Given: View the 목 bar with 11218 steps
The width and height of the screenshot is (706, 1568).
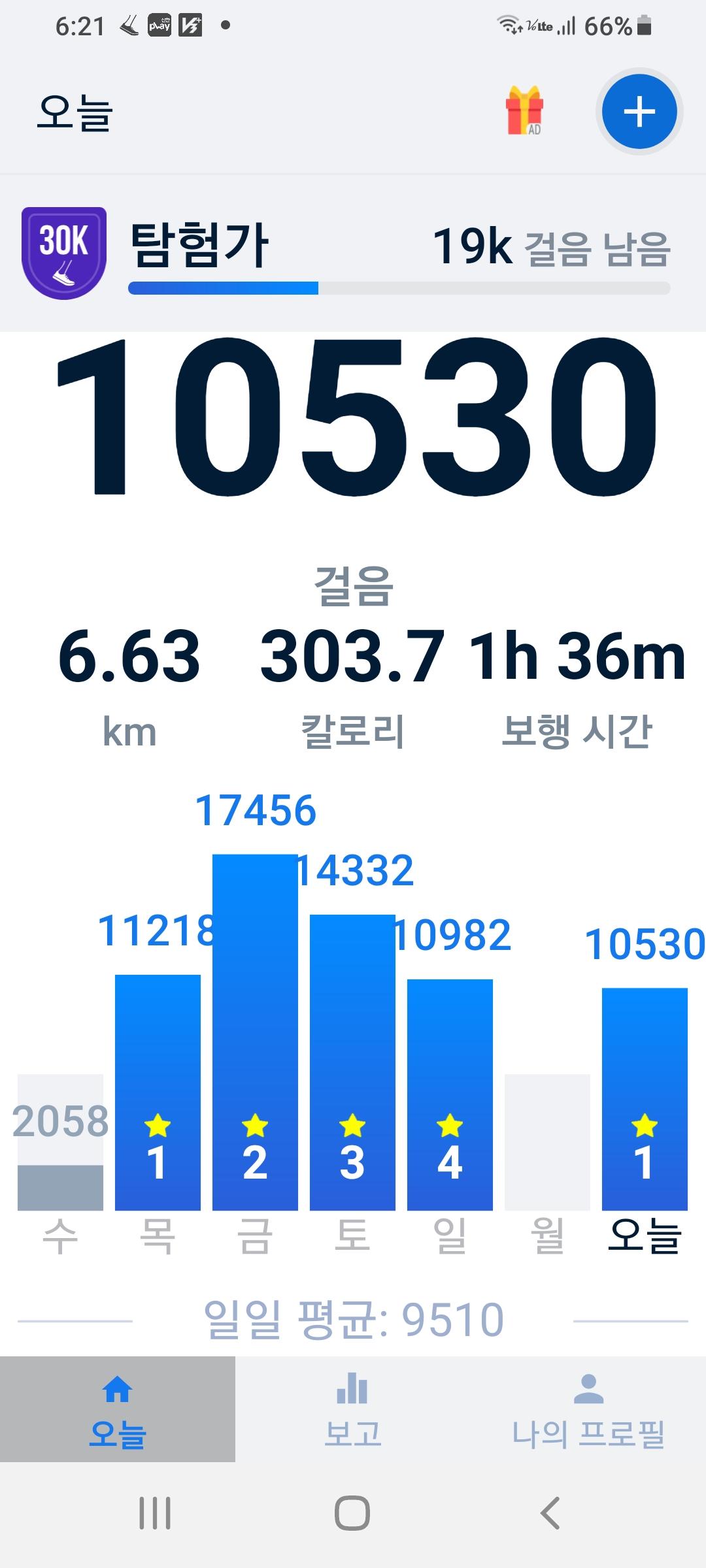Looking at the screenshot, I should click(x=158, y=1091).
